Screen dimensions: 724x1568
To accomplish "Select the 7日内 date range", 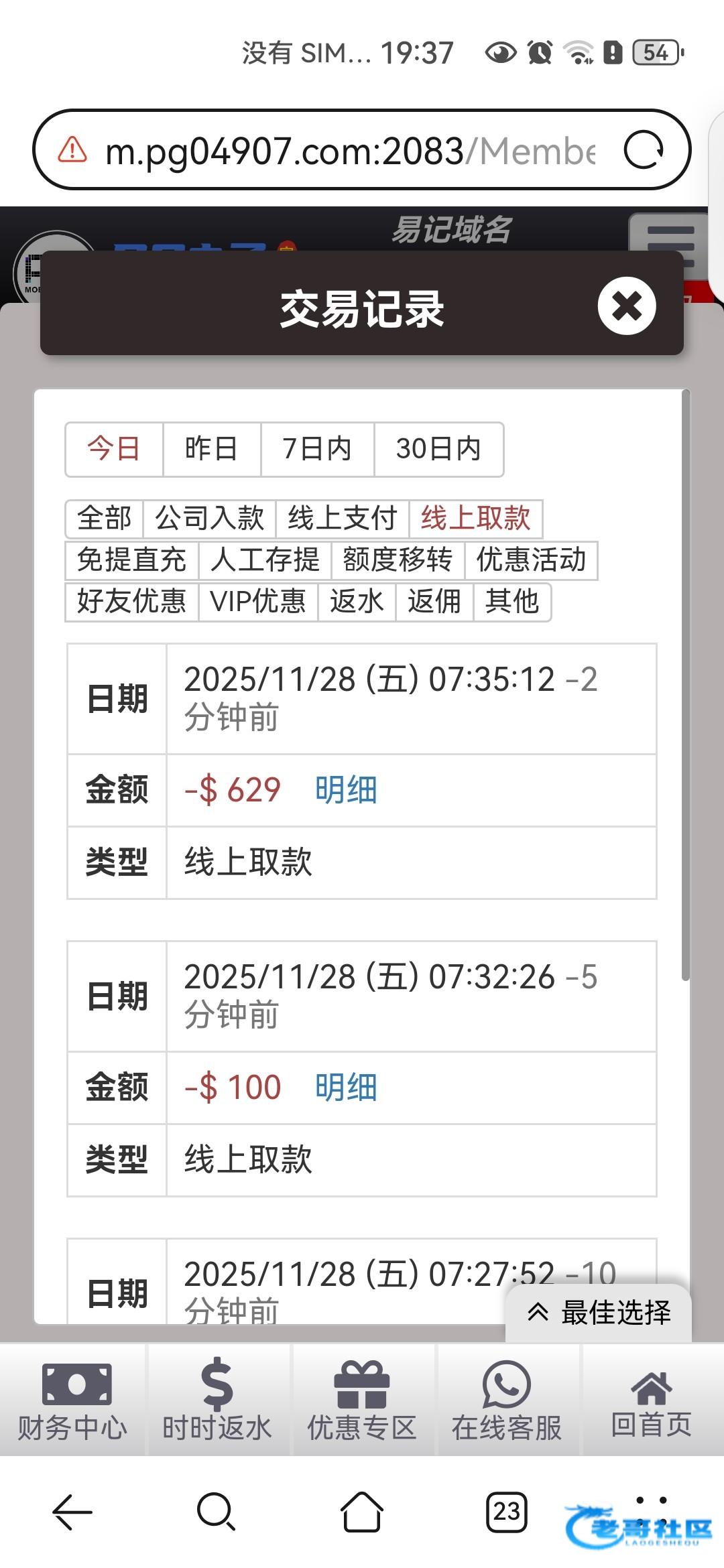I will tap(317, 449).
